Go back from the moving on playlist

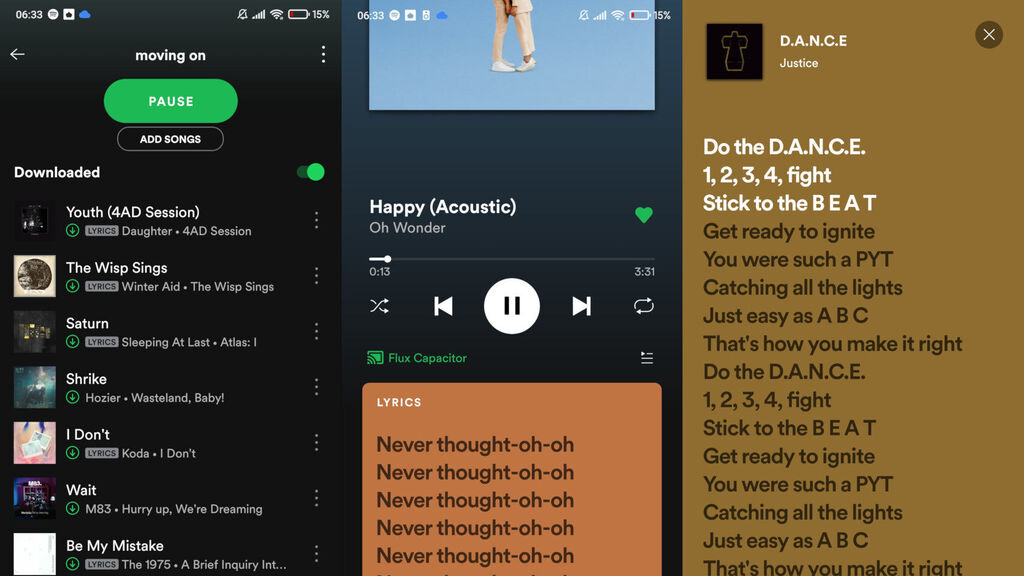pos(17,55)
